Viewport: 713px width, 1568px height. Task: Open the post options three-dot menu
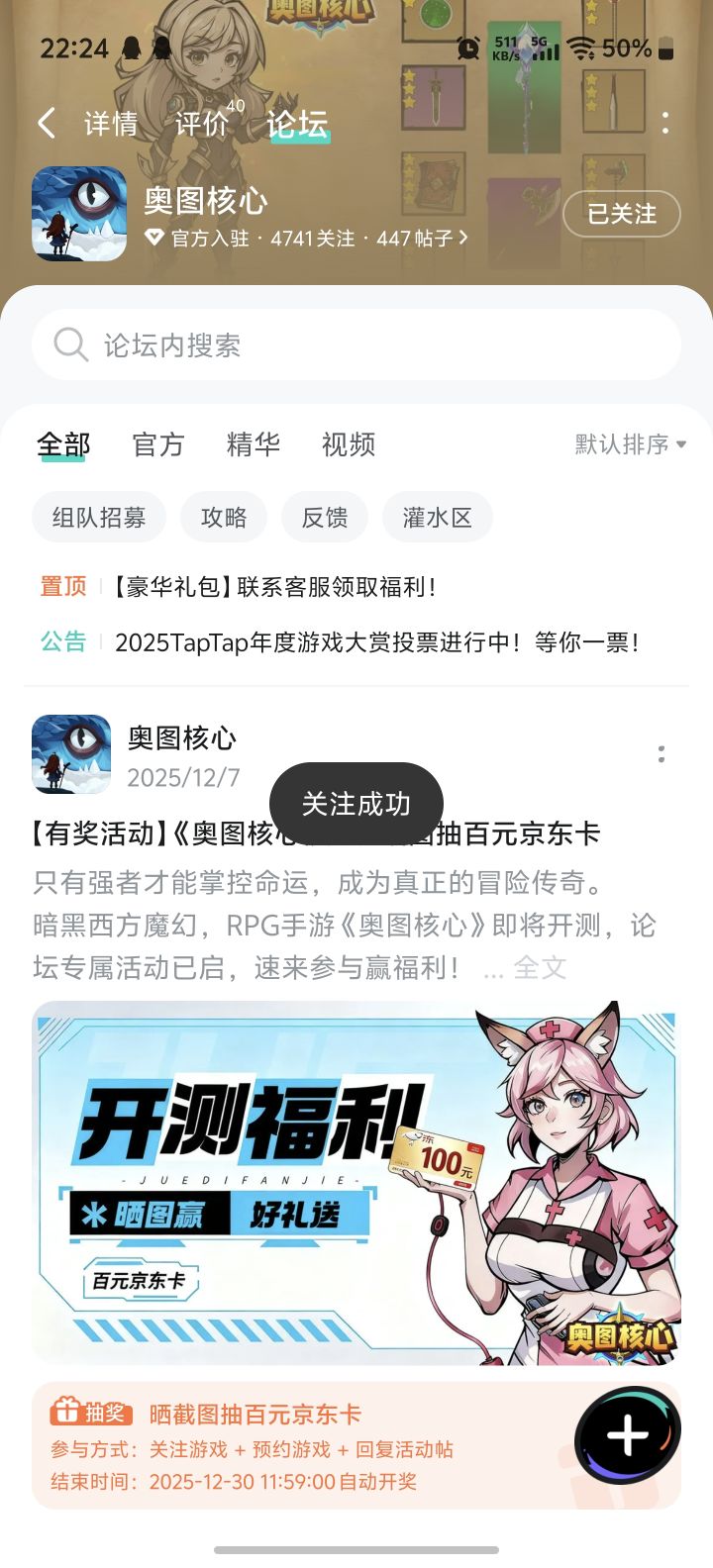[662, 754]
